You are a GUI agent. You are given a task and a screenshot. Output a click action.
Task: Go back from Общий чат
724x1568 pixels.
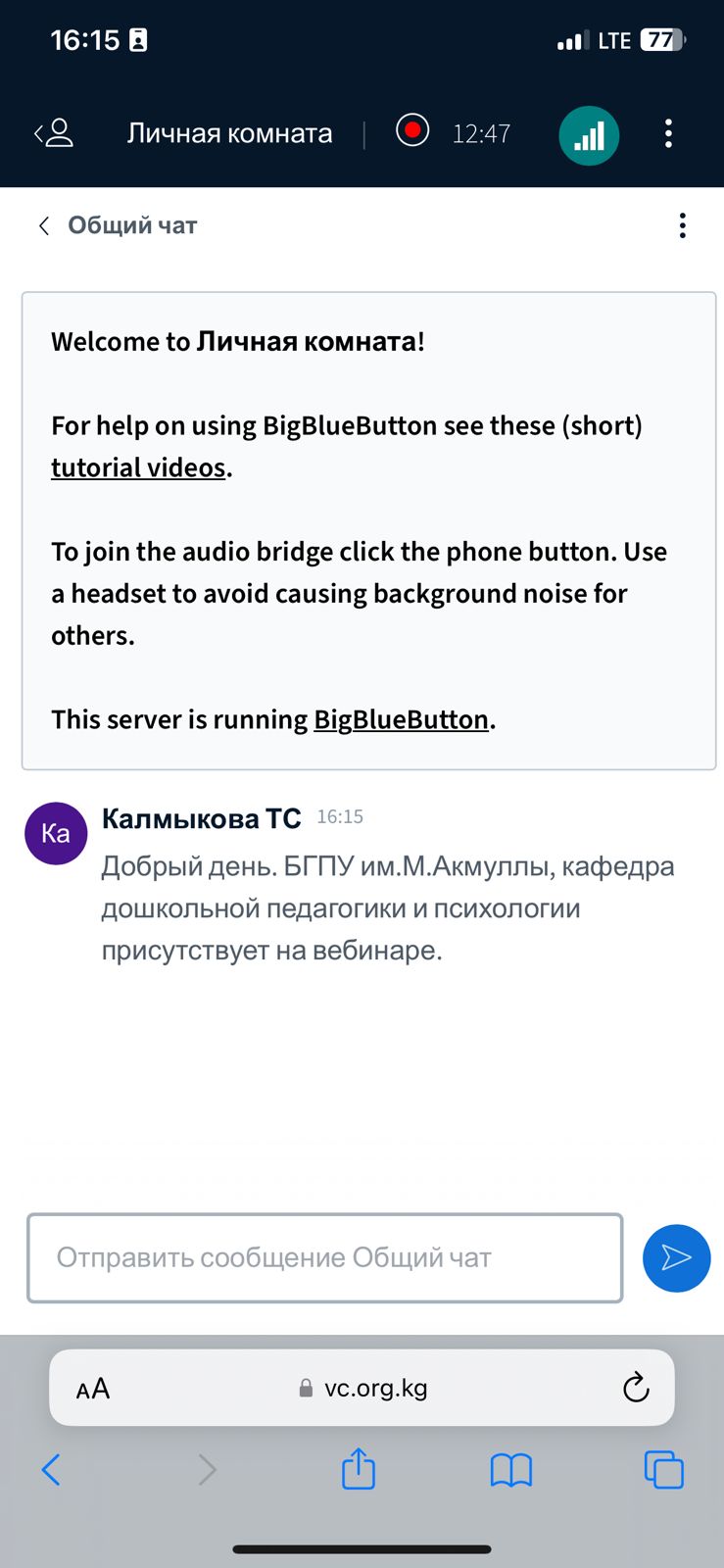click(x=44, y=225)
